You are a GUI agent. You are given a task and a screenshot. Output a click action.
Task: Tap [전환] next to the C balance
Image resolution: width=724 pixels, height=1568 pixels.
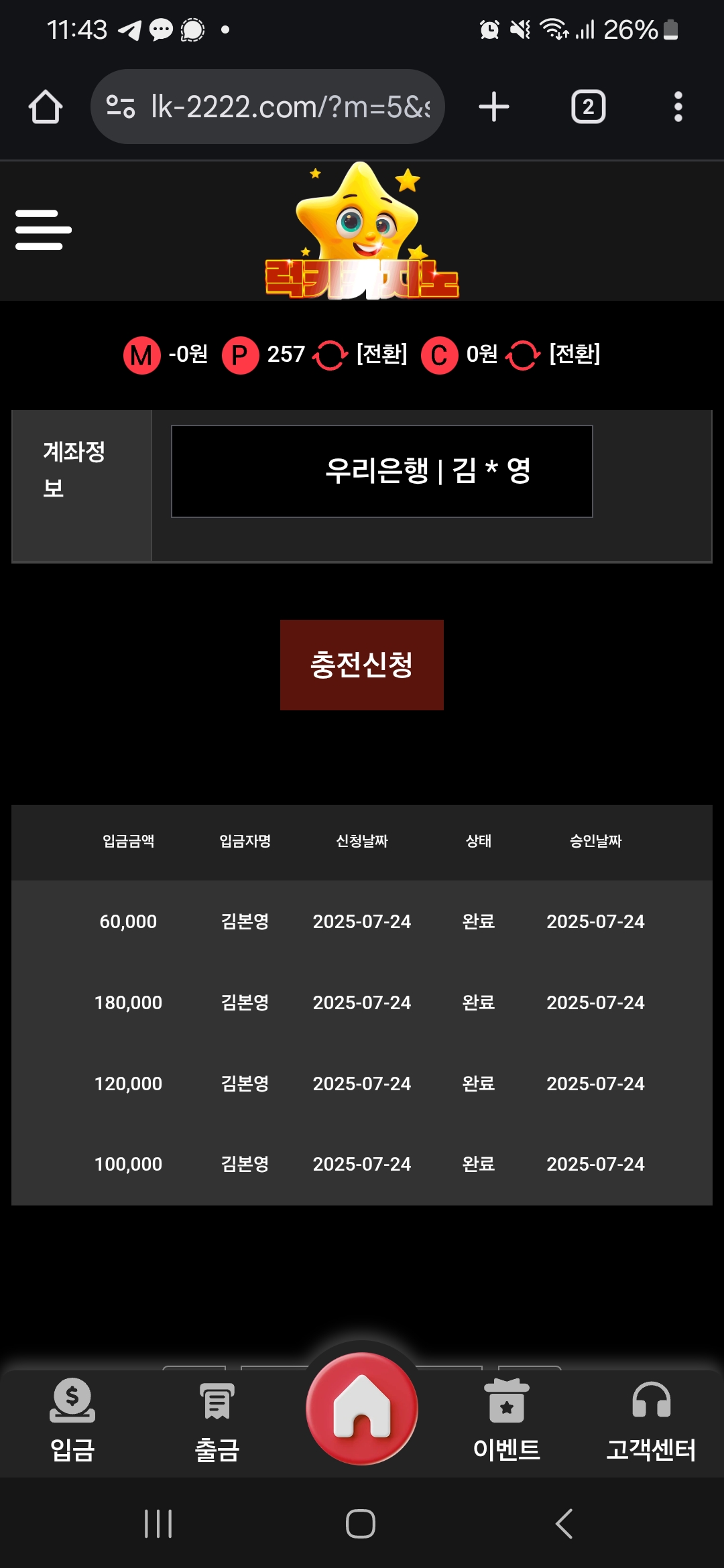pos(575,354)
